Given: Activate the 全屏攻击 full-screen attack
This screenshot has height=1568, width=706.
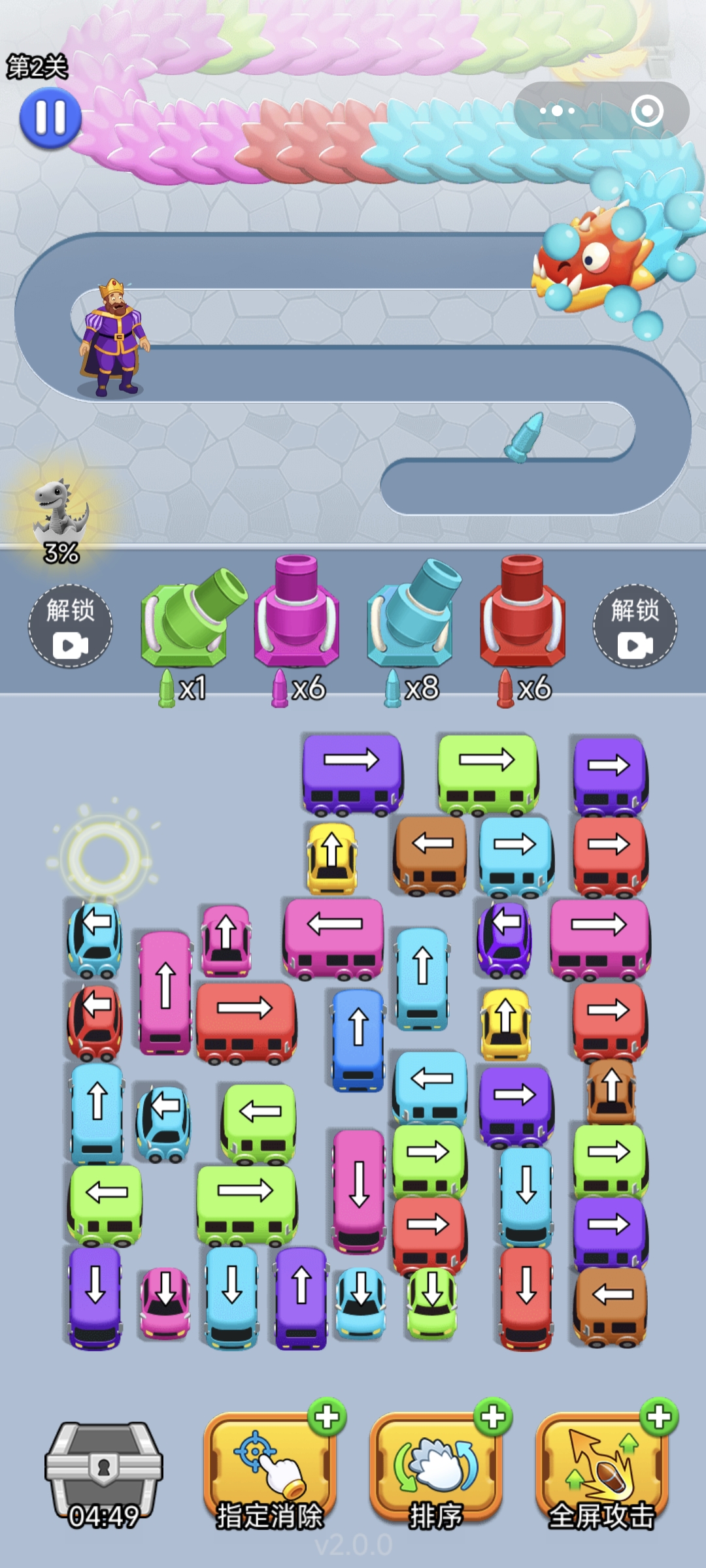Looking at the screenshot, I should [601, 1470].
